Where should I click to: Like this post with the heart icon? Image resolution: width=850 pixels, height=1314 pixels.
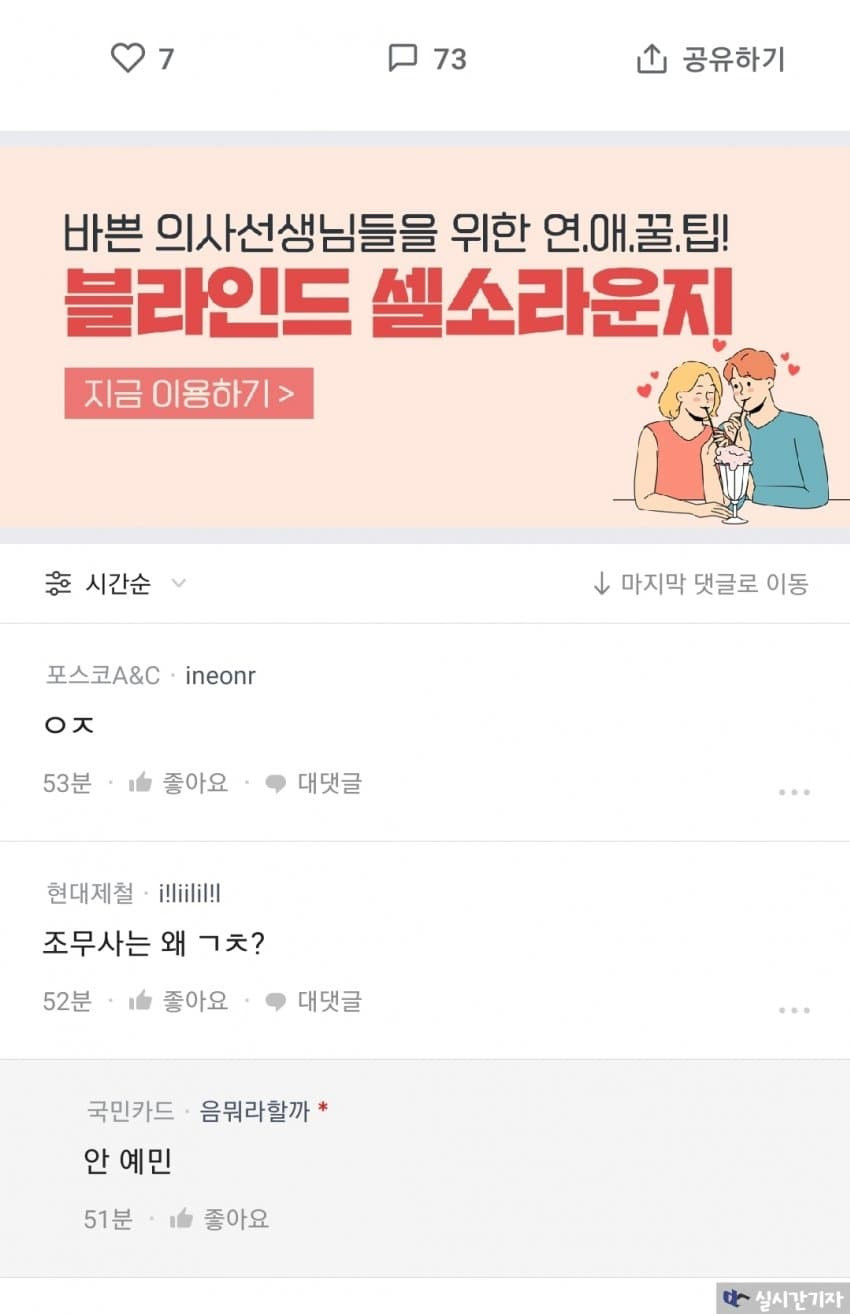(128, 58)
